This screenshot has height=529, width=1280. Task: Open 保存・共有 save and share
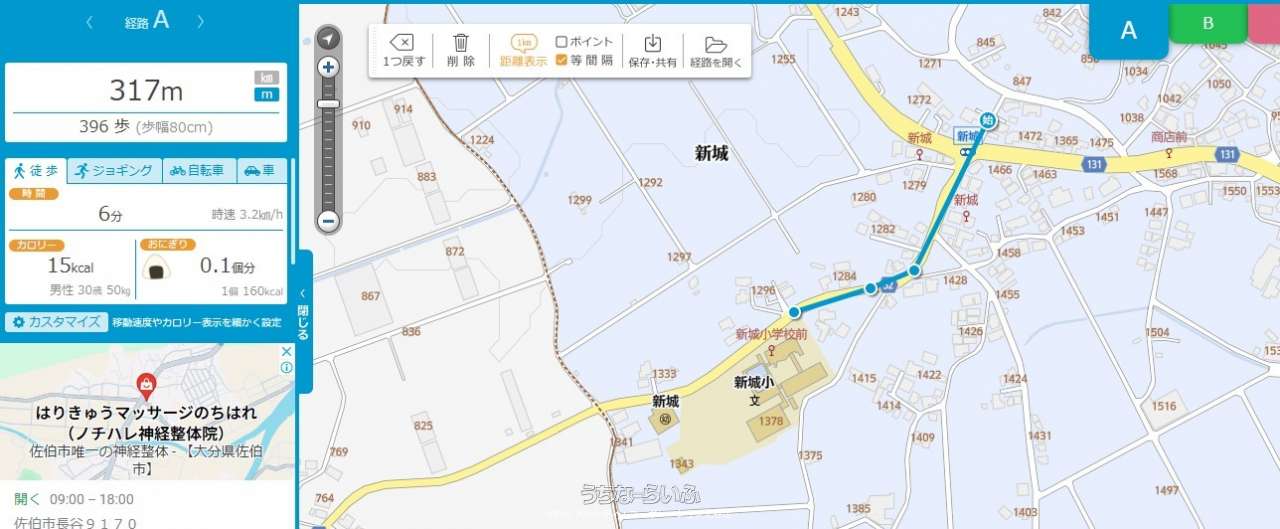[x=652, y=50]
